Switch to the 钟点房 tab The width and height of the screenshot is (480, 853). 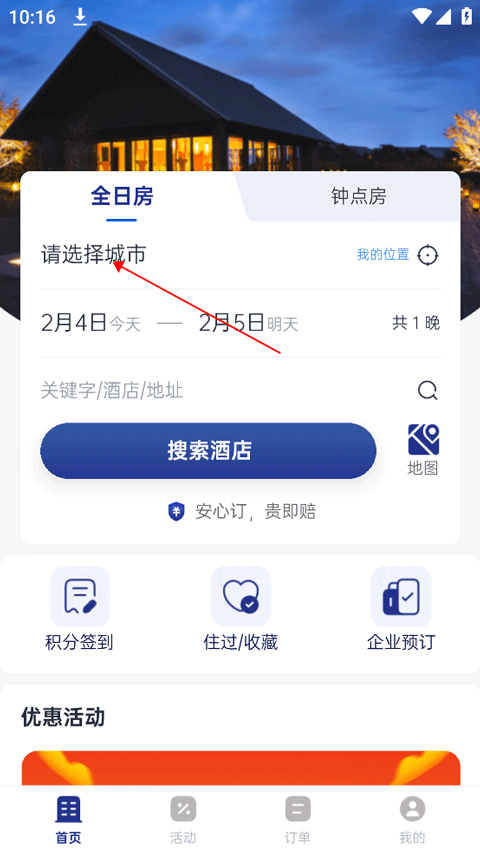[359, 196]
